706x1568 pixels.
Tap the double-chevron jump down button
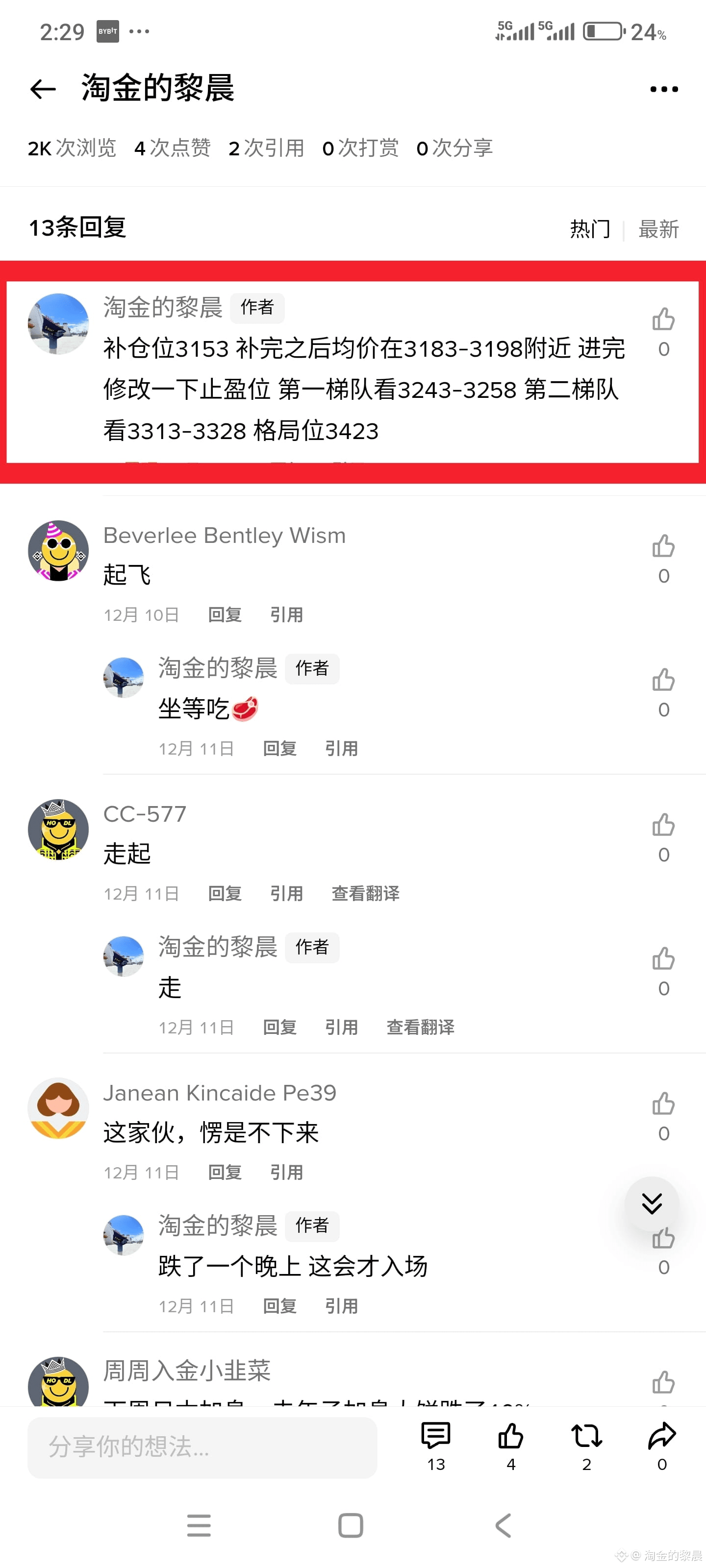pos(652,1203)
